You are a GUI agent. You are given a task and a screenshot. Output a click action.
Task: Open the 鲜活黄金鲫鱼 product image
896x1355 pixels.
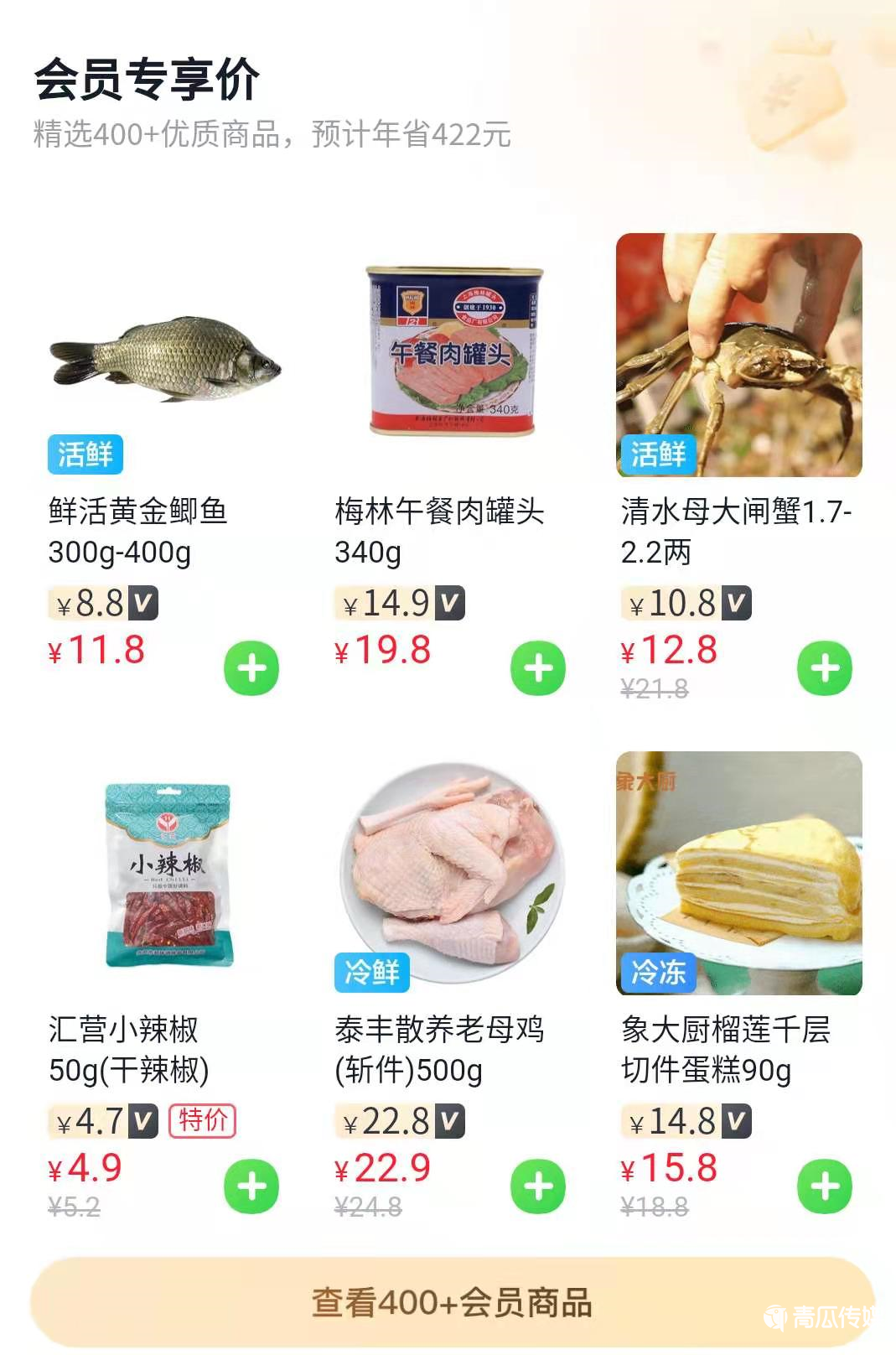[x=166, y=356]
